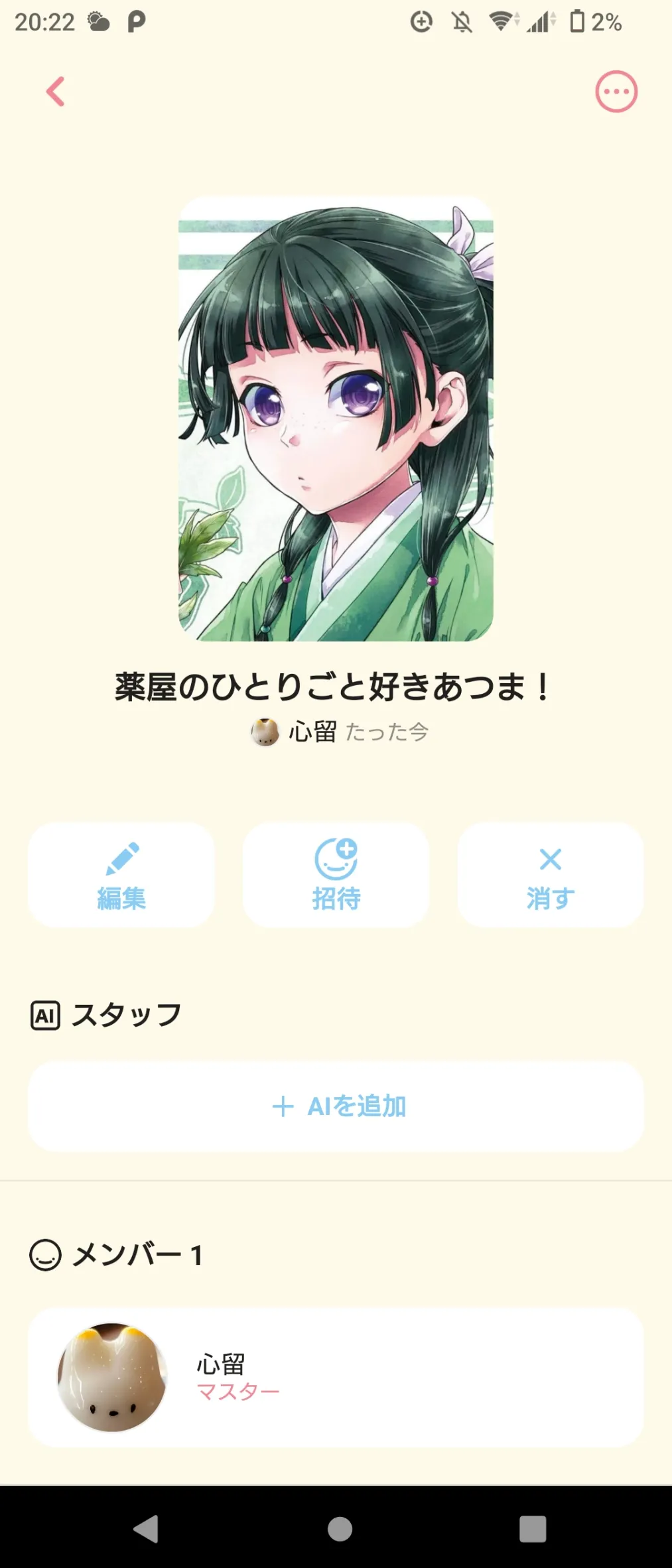
Task: Open the more options menu
Action: tap(616, 92)
